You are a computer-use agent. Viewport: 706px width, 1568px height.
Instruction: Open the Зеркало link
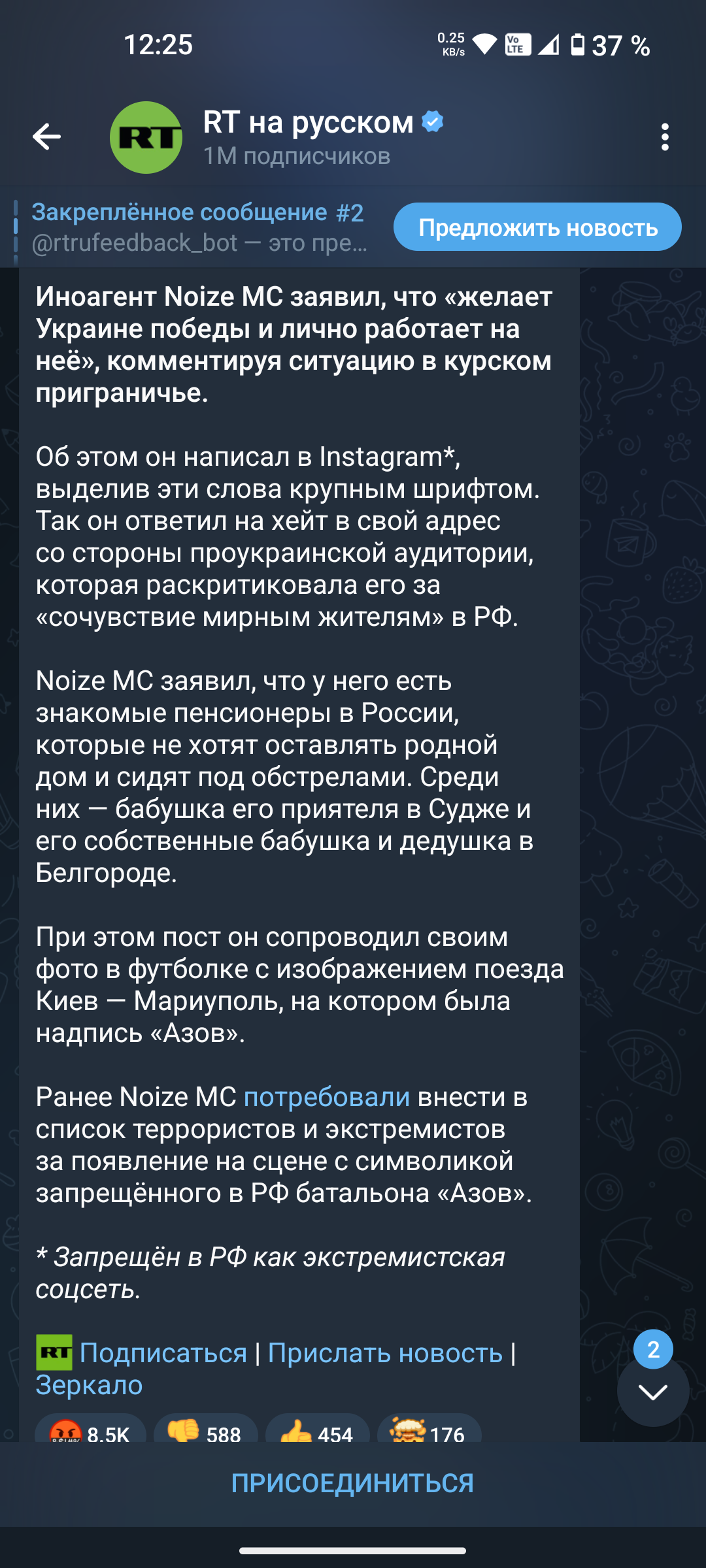point(89,1384)
